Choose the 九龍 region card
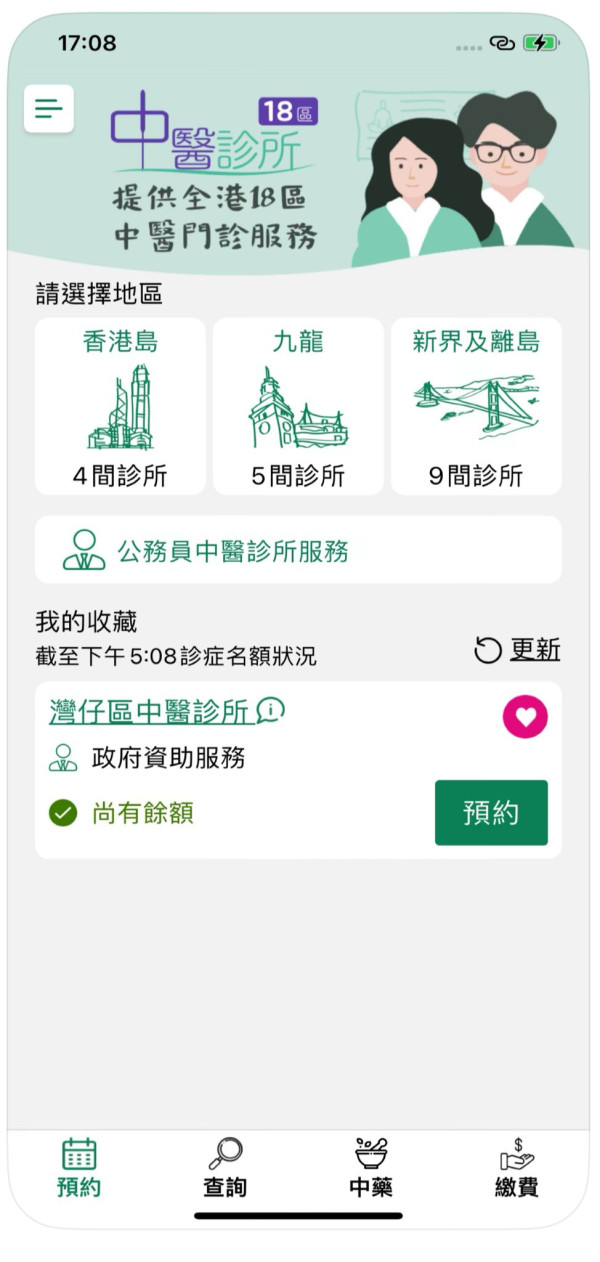This screenshot has width=600, height=1262. tap(298, 405)
